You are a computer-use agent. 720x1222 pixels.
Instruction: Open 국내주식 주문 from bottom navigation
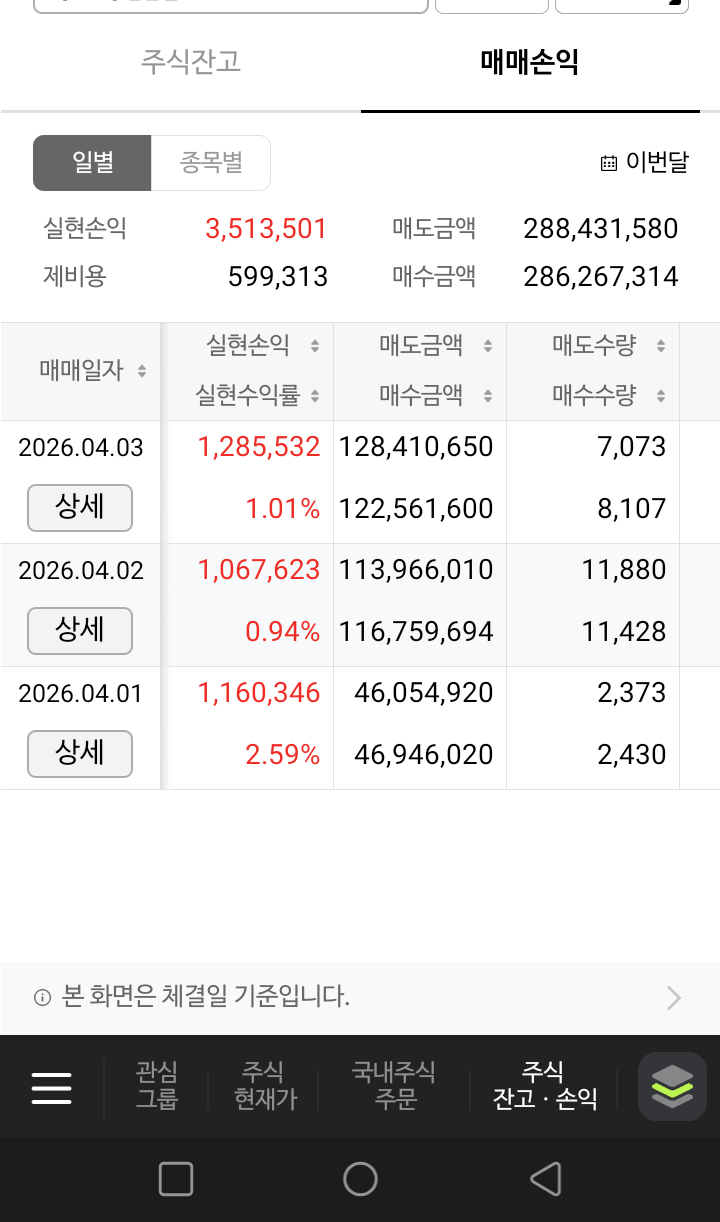[394, 1087]
